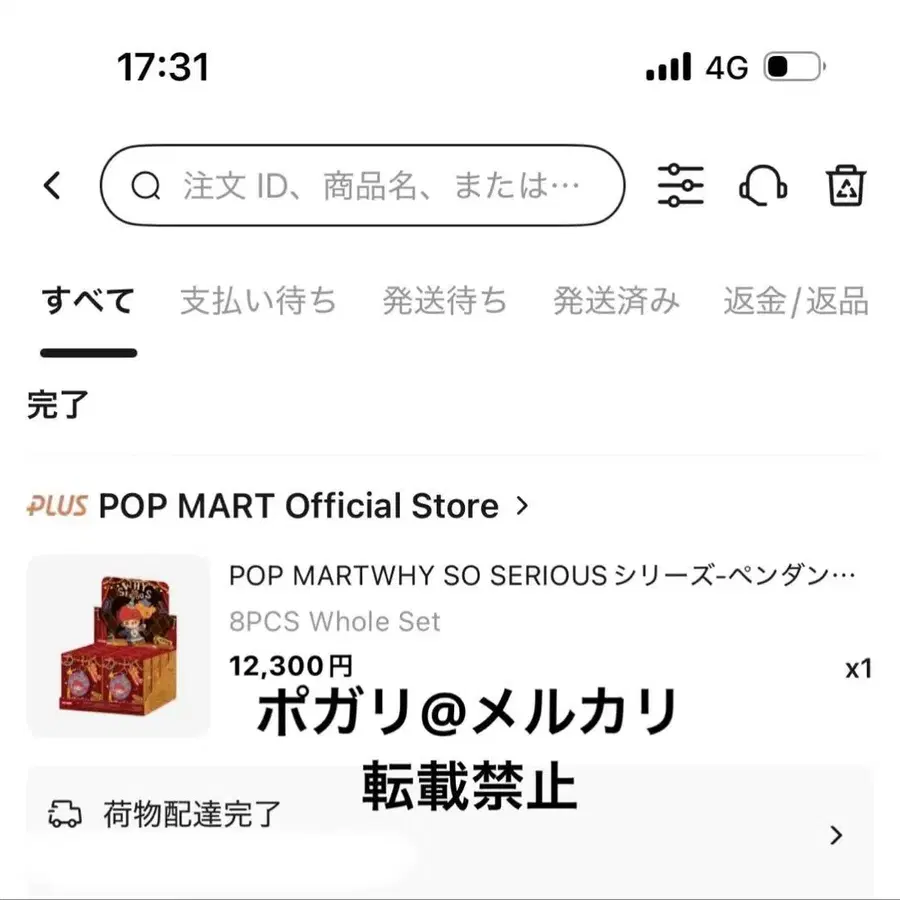The width and height of the screenshot is (900, 900).
Task: Switch to the 発送待ち tab
Action: click(x=444, y=301)
